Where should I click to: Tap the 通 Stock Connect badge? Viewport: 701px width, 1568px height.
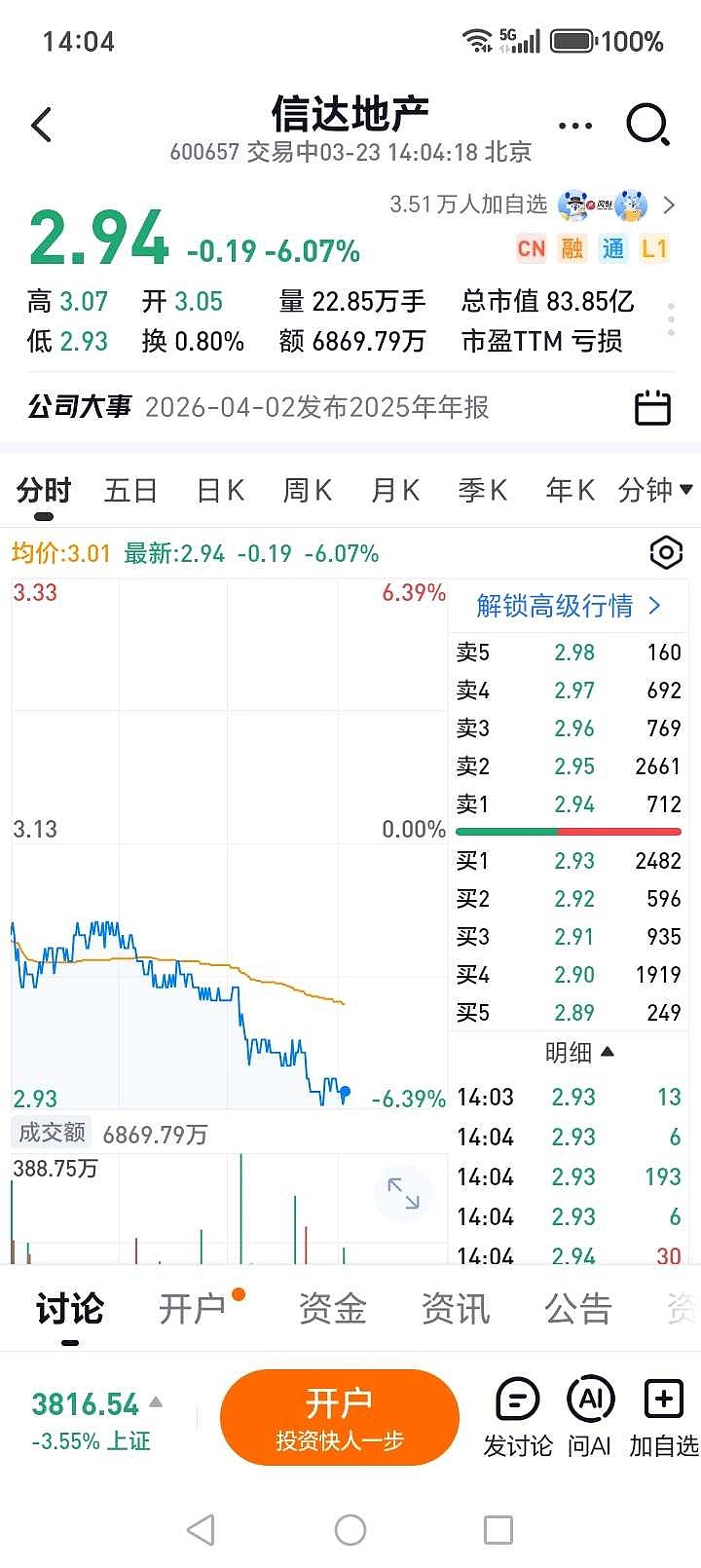[x=613, y=249]
